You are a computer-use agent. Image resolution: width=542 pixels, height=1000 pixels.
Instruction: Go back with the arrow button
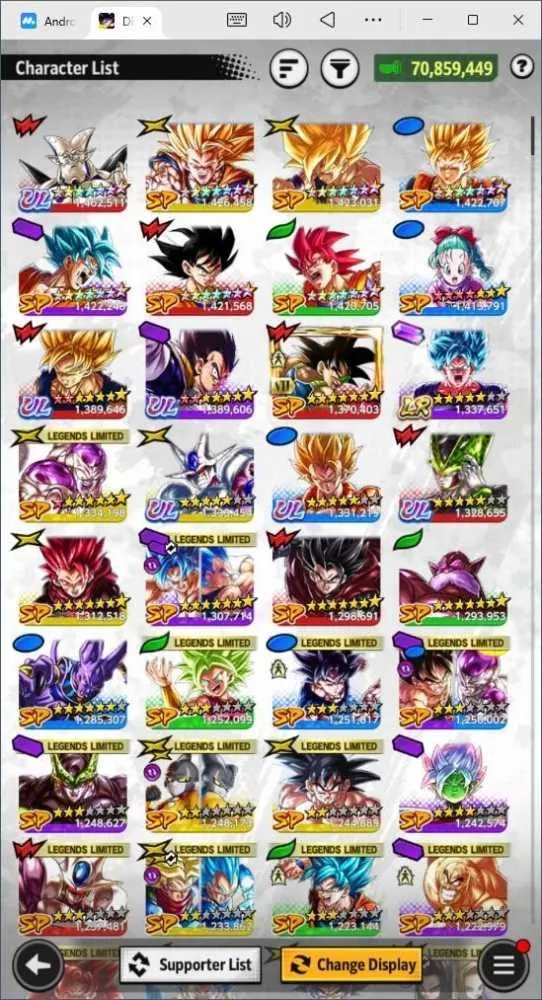(38, 965)
